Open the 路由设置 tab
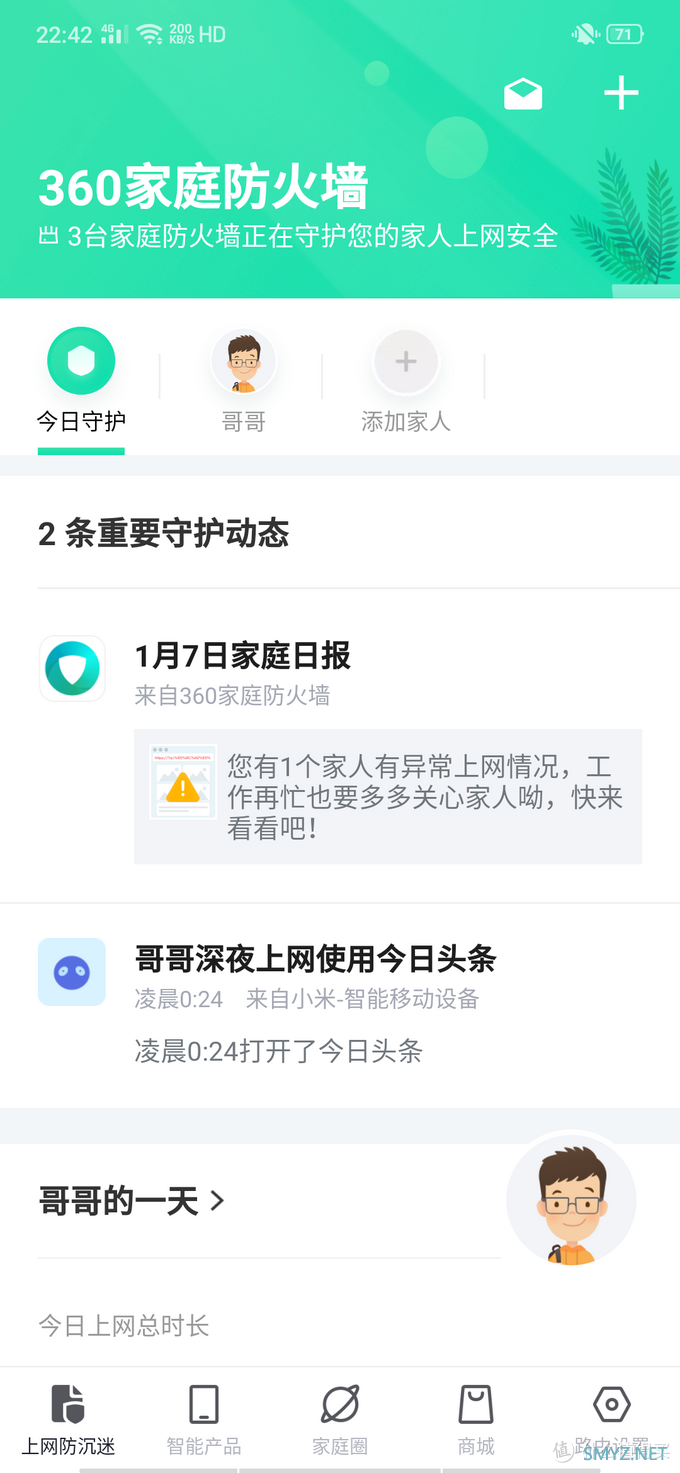Image resolution: width=680 pixels, height=1473 pixels. (x=611, y=1419)
